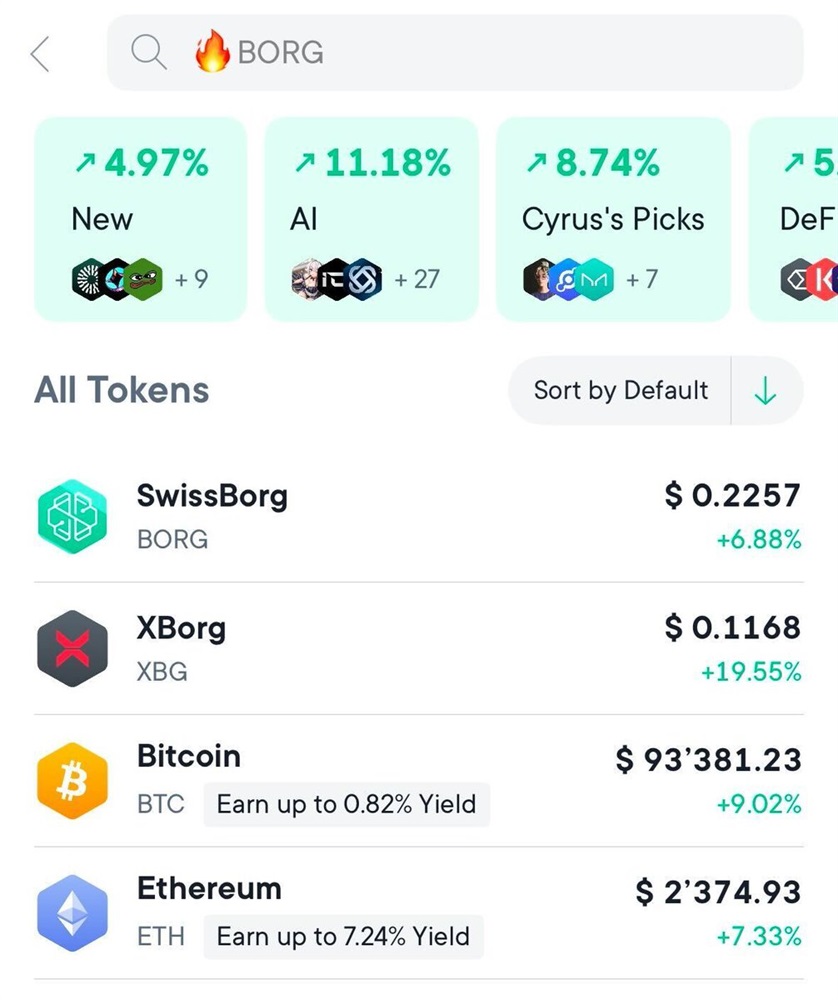838x1000 pixels.
Task: Open the Ethereum token row
Action: (x=418, y=913)
